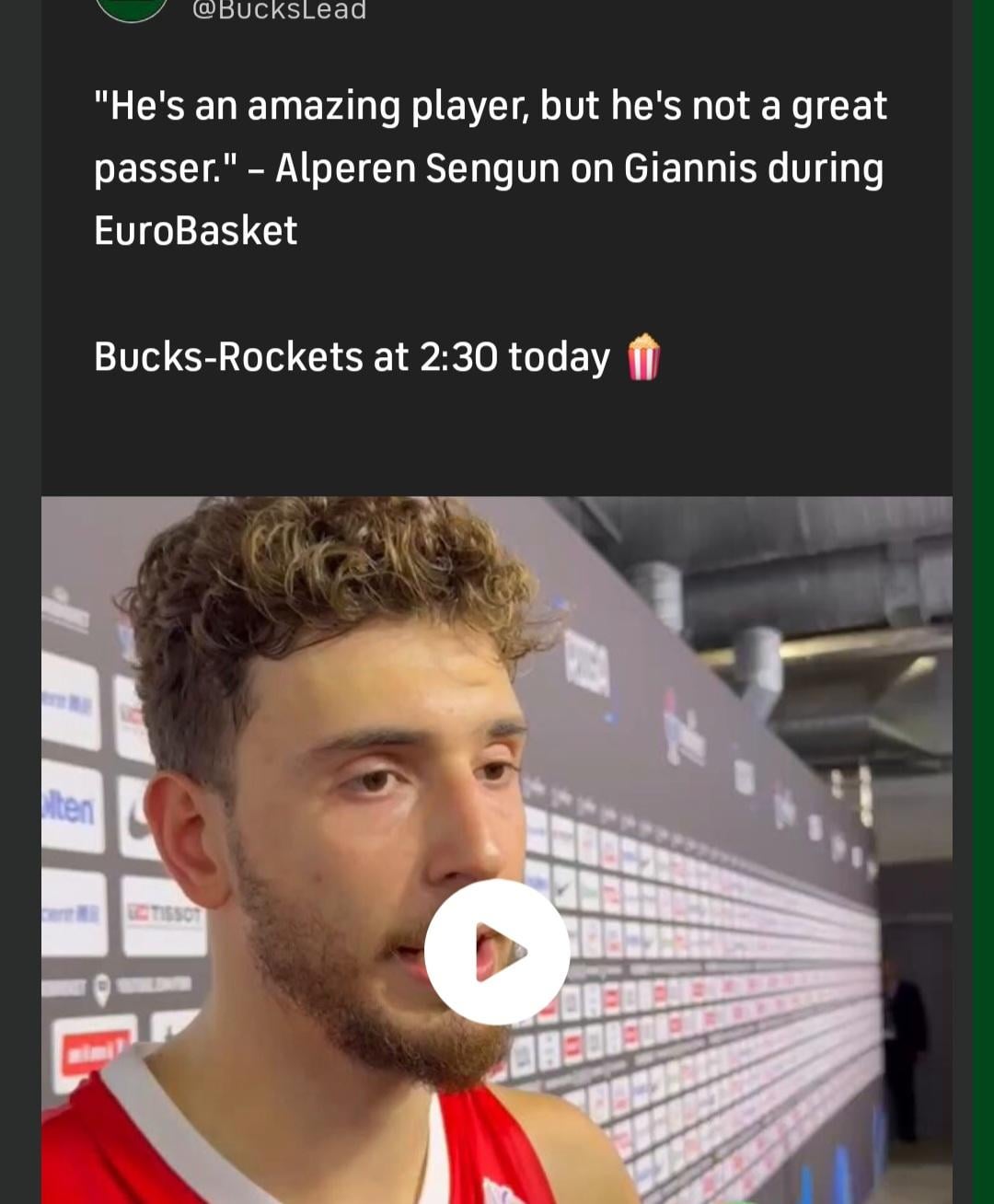Open the @BucksLead profile avatar

(x=132, y=8)
